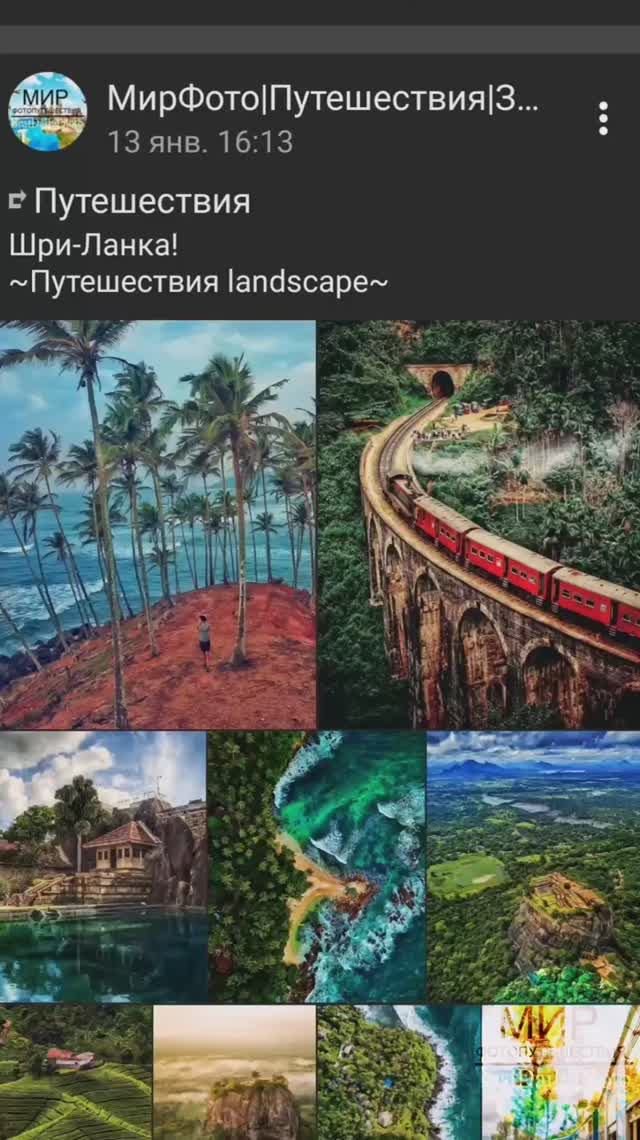The height and width of the screenshot is (1140, 640).
Task: Open the green tea terraces photo
Action: (76, 1072)
